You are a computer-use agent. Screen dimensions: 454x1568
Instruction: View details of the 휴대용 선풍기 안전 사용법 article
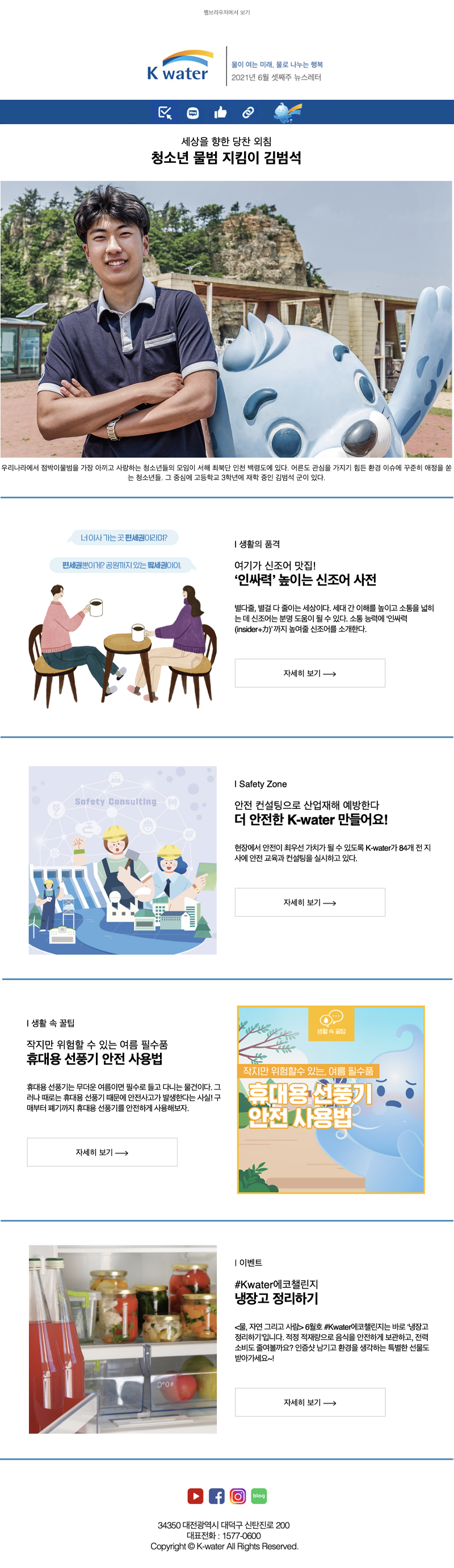pos(102,1152)
